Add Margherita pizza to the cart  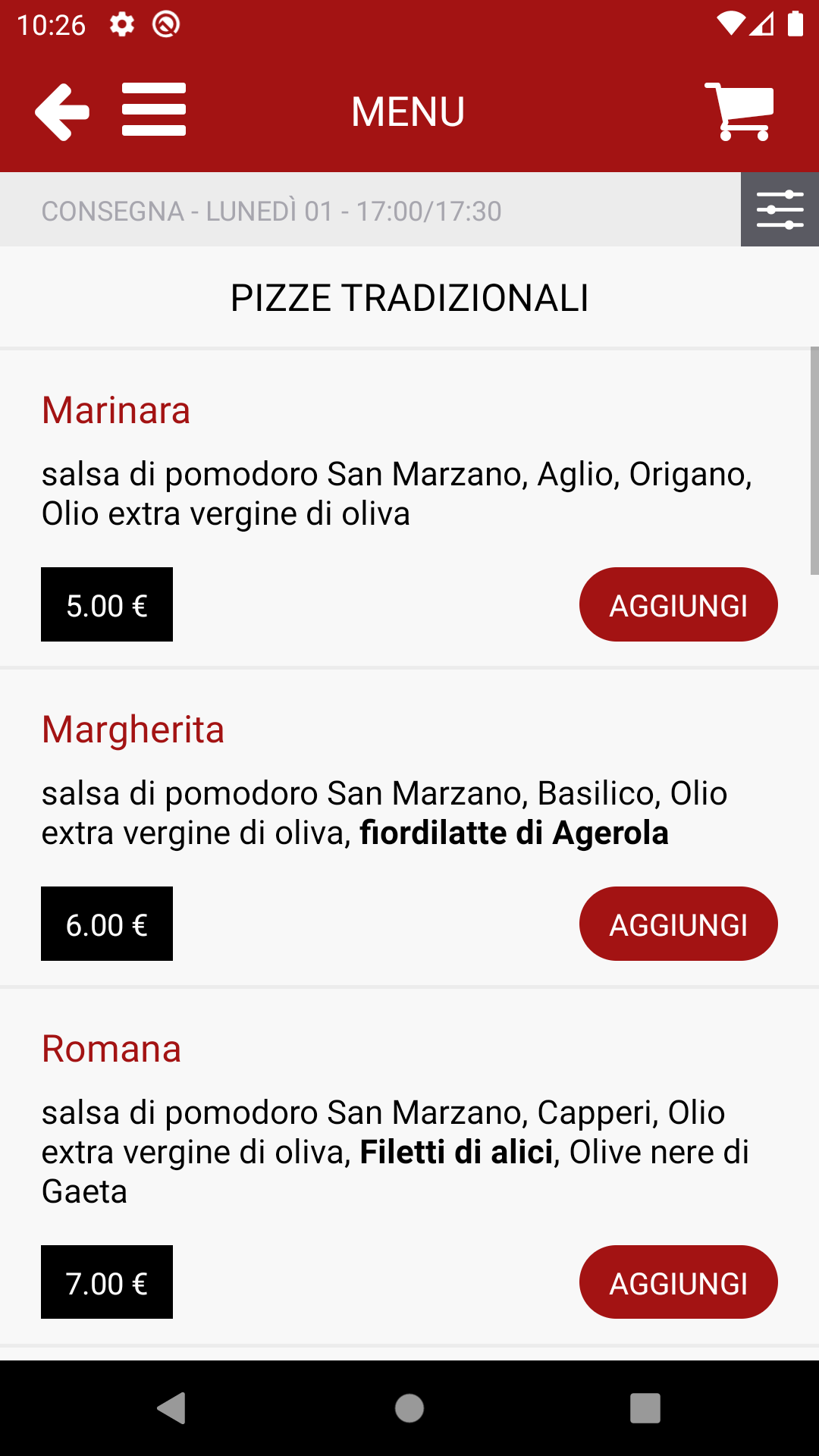click(x=678, y=924)
